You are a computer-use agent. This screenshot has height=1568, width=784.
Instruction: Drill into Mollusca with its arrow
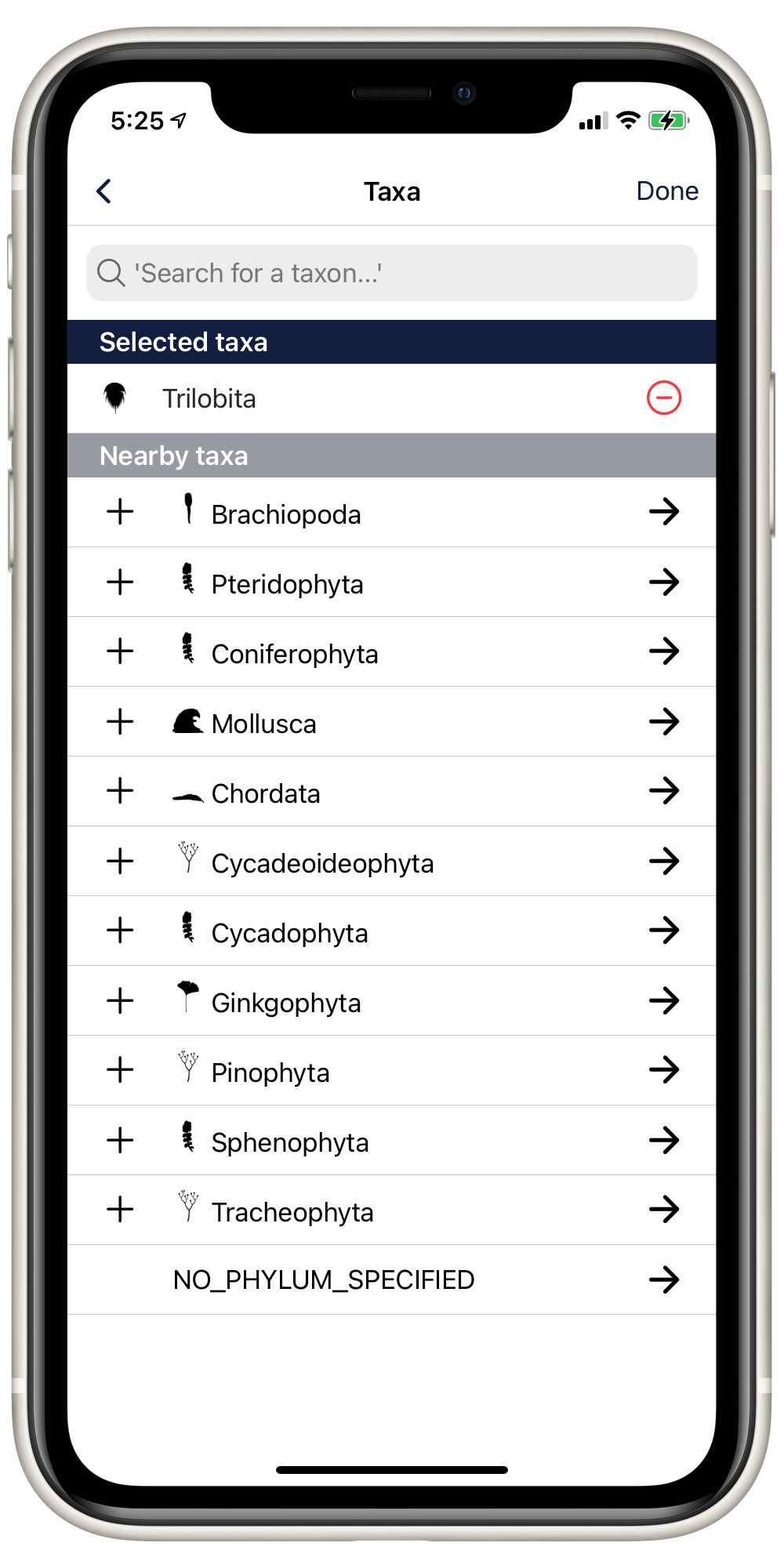coord(663,722)
